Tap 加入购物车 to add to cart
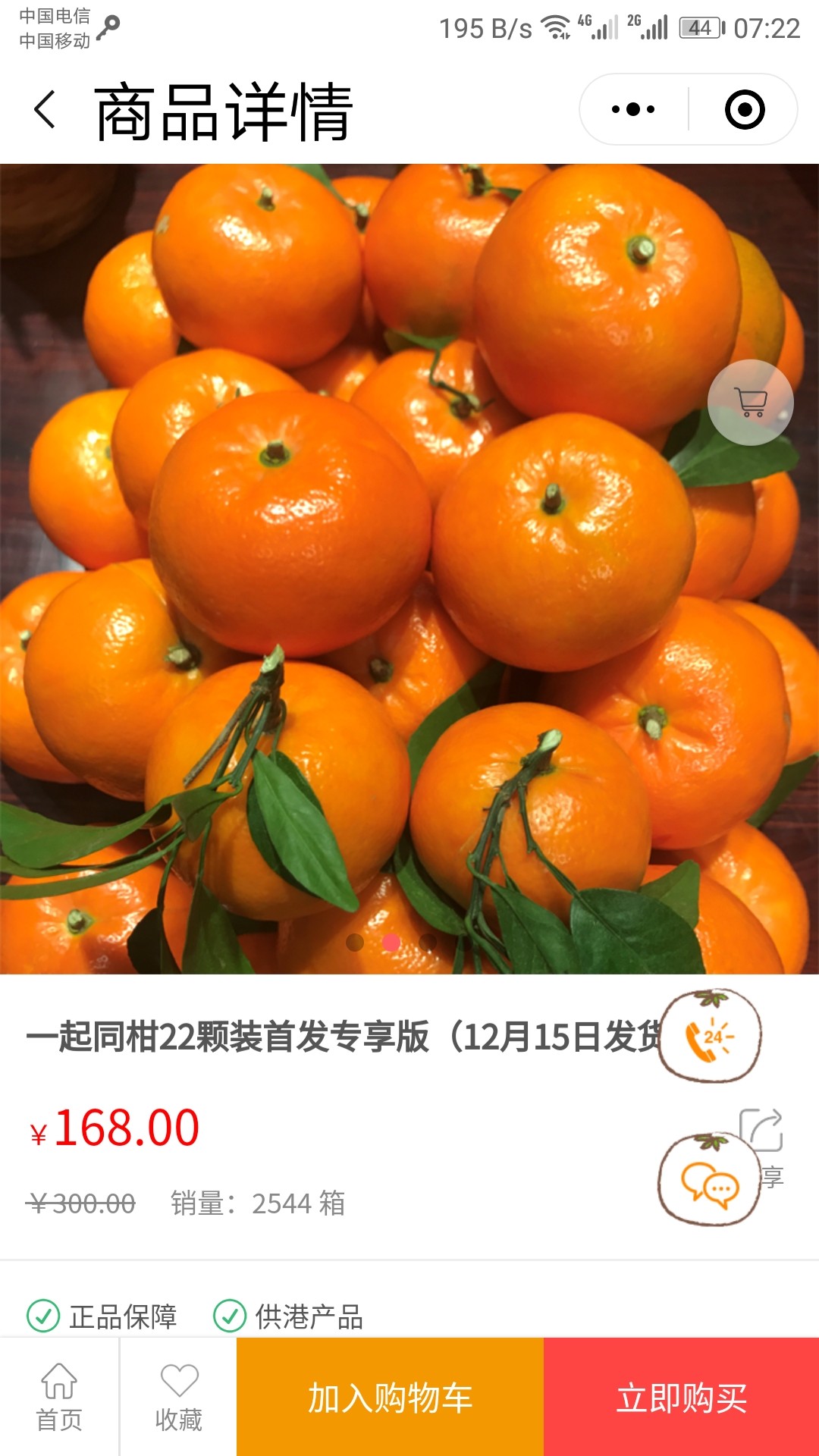This screenshot has width=819, height=1456. [390, 1397]
